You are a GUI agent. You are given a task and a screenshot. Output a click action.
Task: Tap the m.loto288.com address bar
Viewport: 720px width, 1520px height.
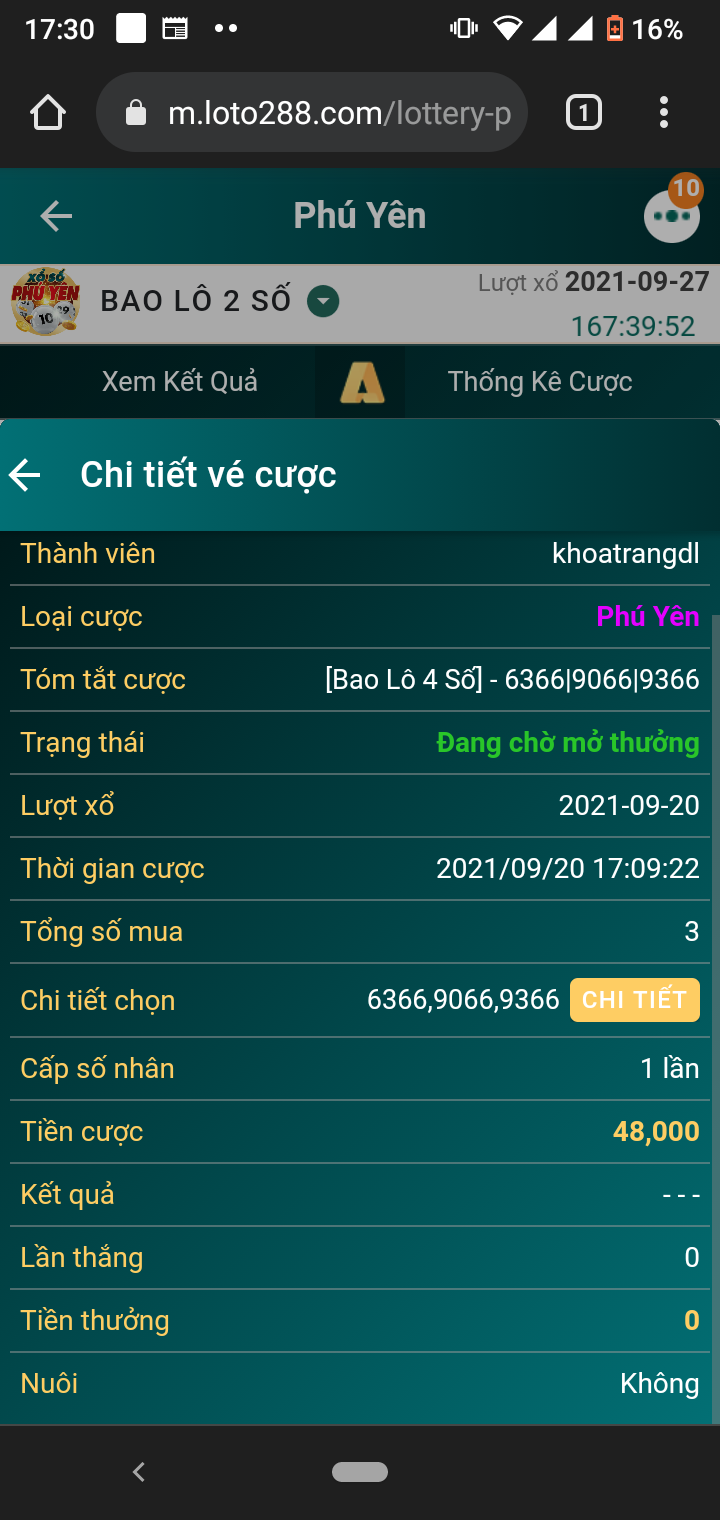(x=311, y=113)
